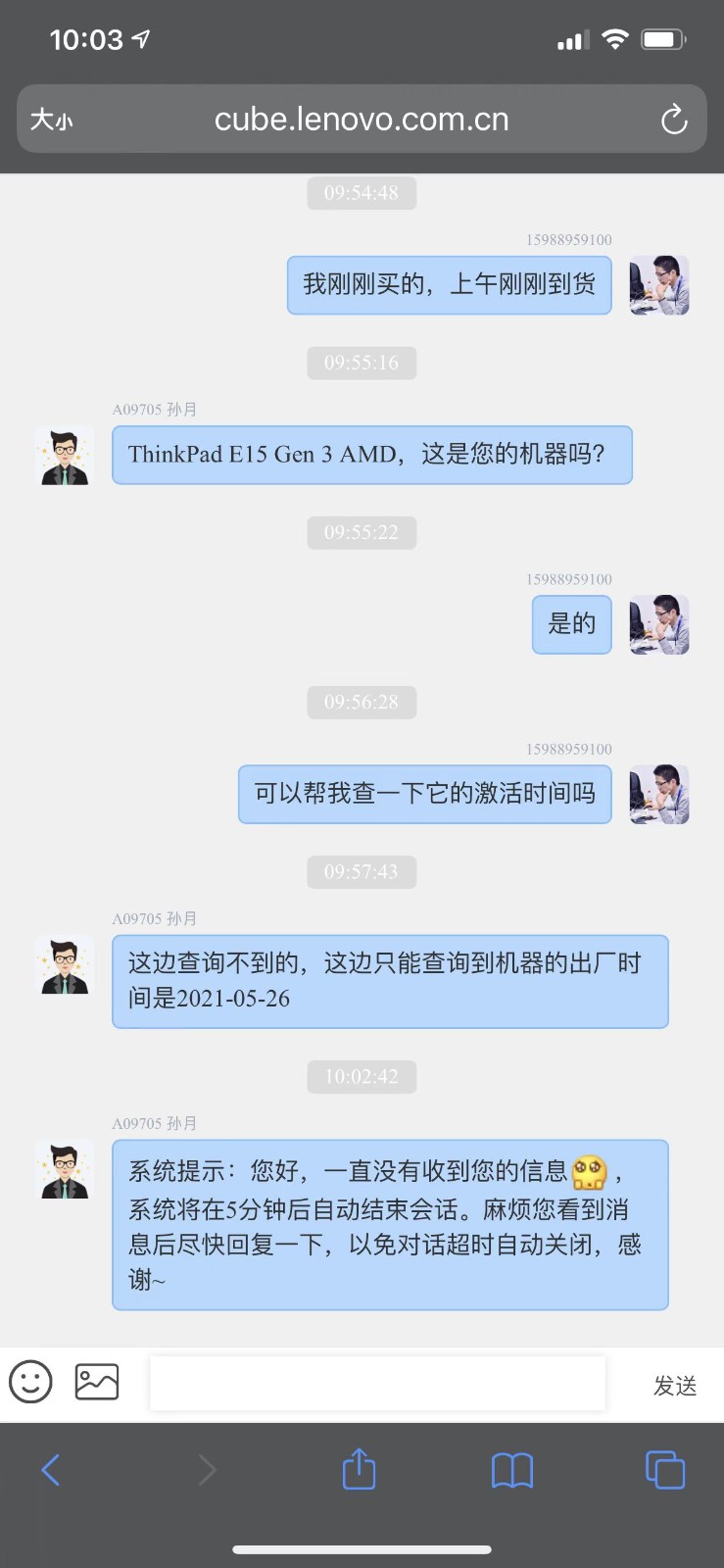Tap the 发送 send button
Viewport: 724px width, 1568px height.
675,1385
